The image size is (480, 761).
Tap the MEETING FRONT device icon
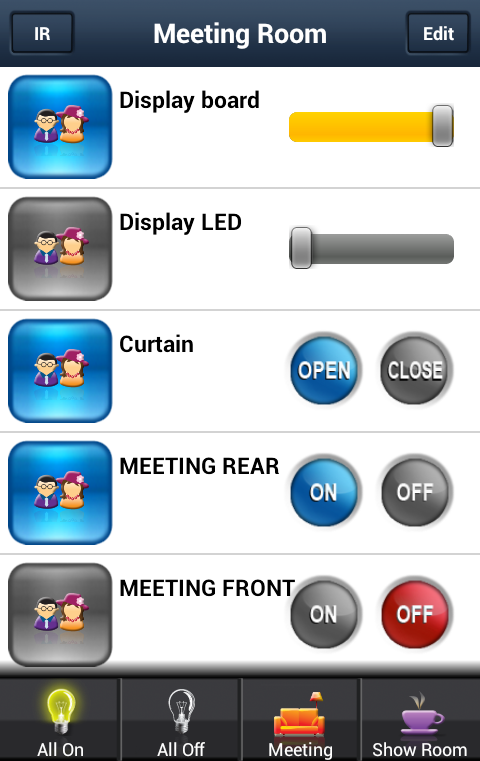60,615
